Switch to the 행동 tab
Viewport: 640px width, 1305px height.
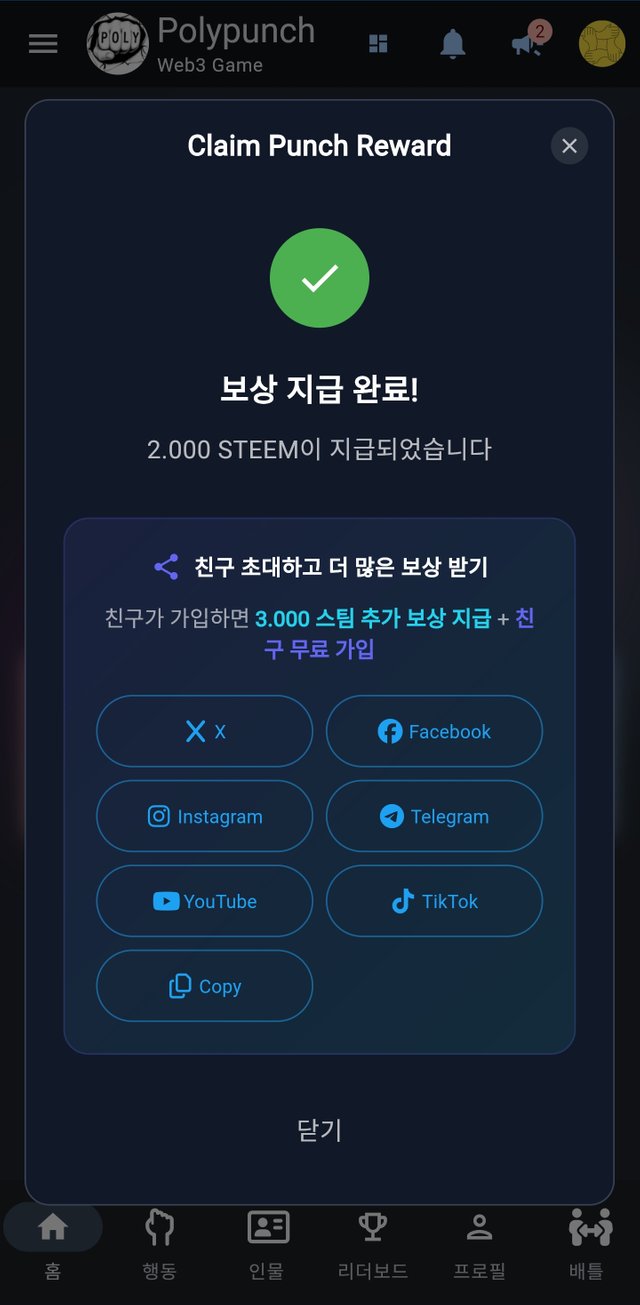click(160, 1241)
